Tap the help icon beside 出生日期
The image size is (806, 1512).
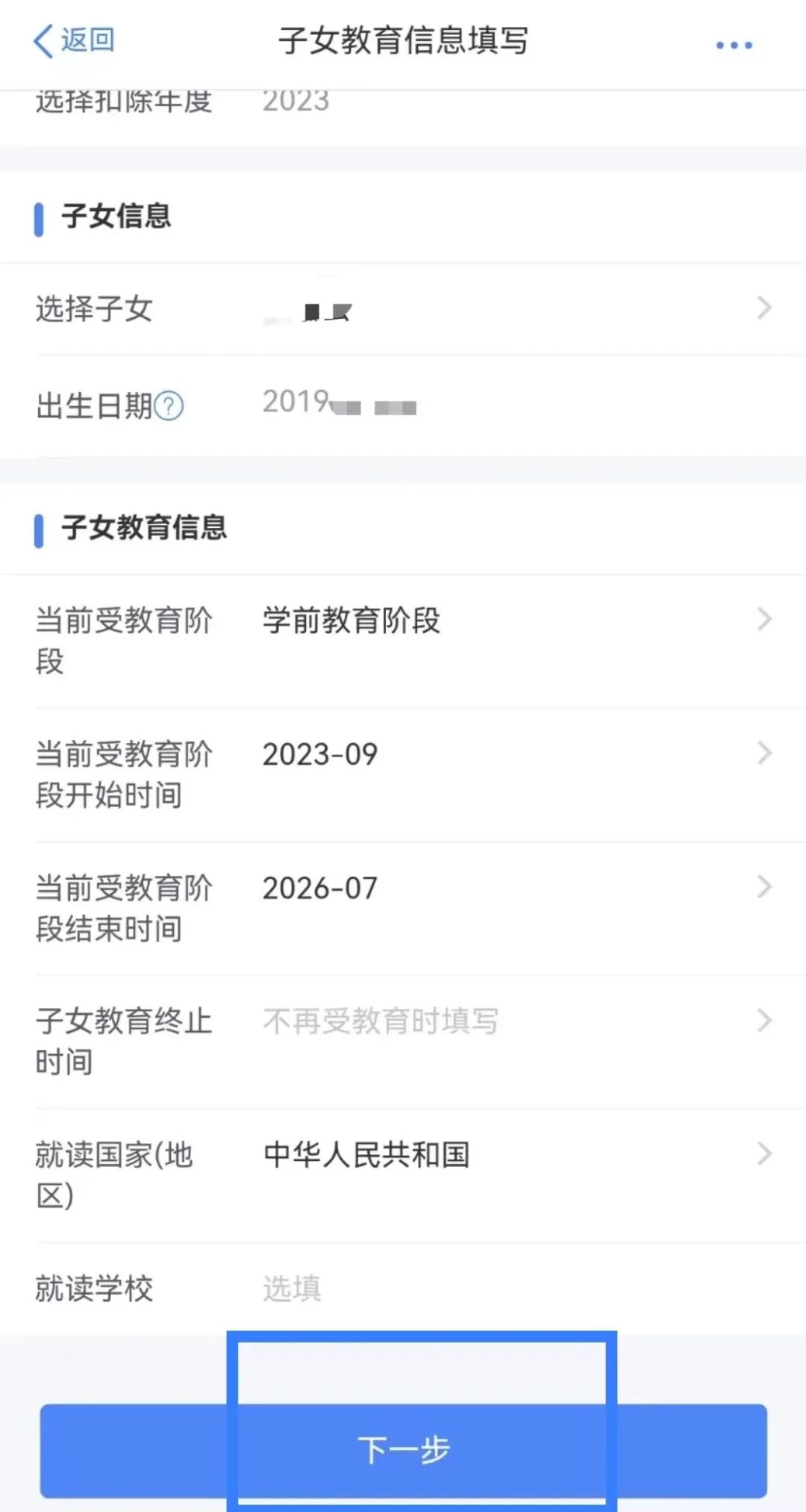pyautogui.click(x=169, y=406)
